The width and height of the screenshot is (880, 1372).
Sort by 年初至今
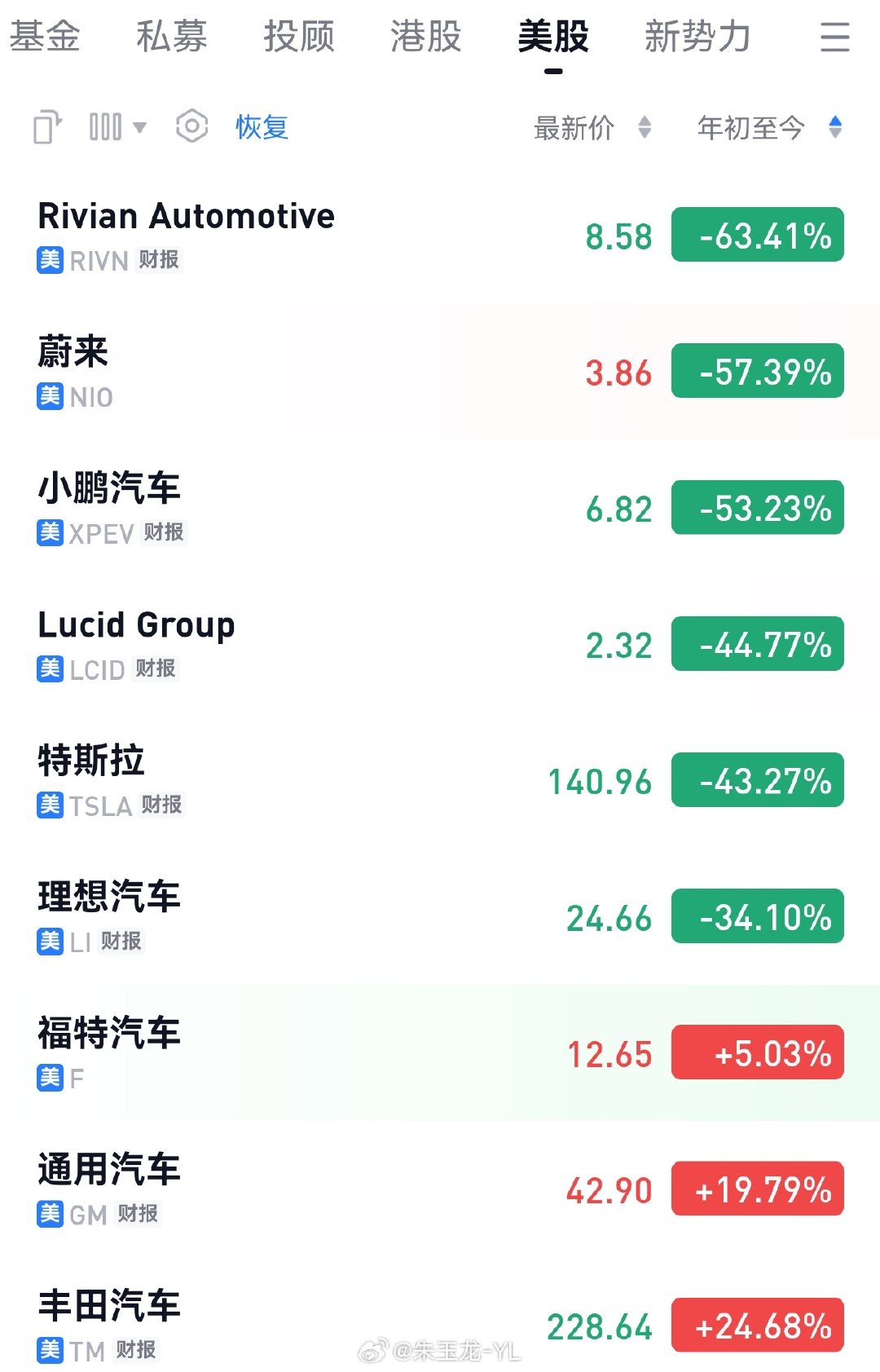[769, 127]
